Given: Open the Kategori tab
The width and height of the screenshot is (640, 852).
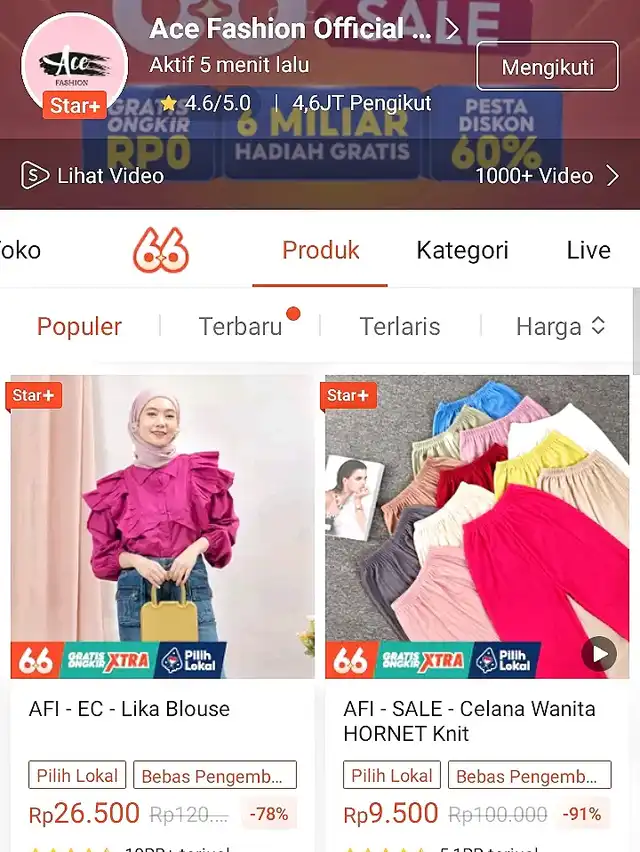Looking at the screenshot, I should pyautogui.click(x=462, y=250).
